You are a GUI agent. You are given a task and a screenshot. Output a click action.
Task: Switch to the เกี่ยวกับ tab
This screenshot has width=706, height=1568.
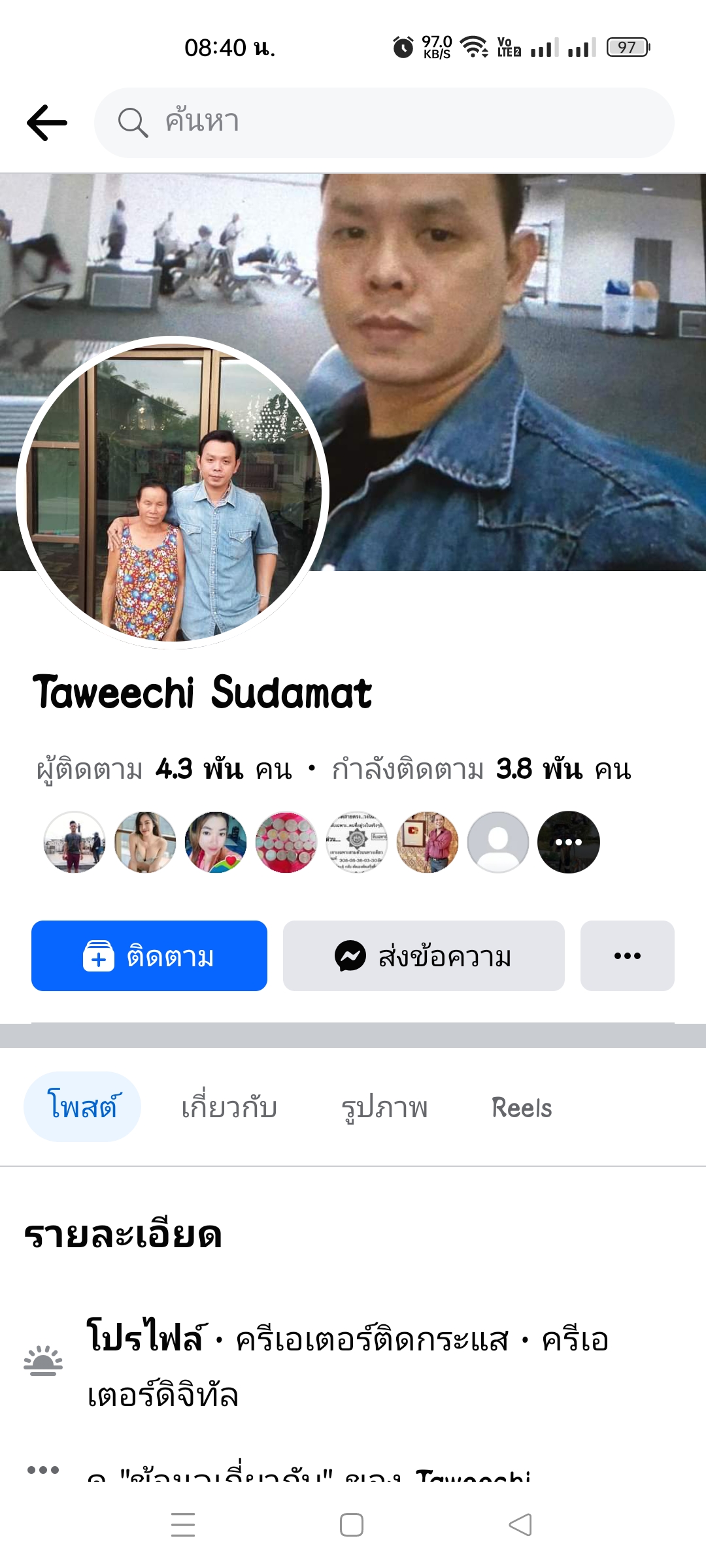click(x=229, y=1107)
